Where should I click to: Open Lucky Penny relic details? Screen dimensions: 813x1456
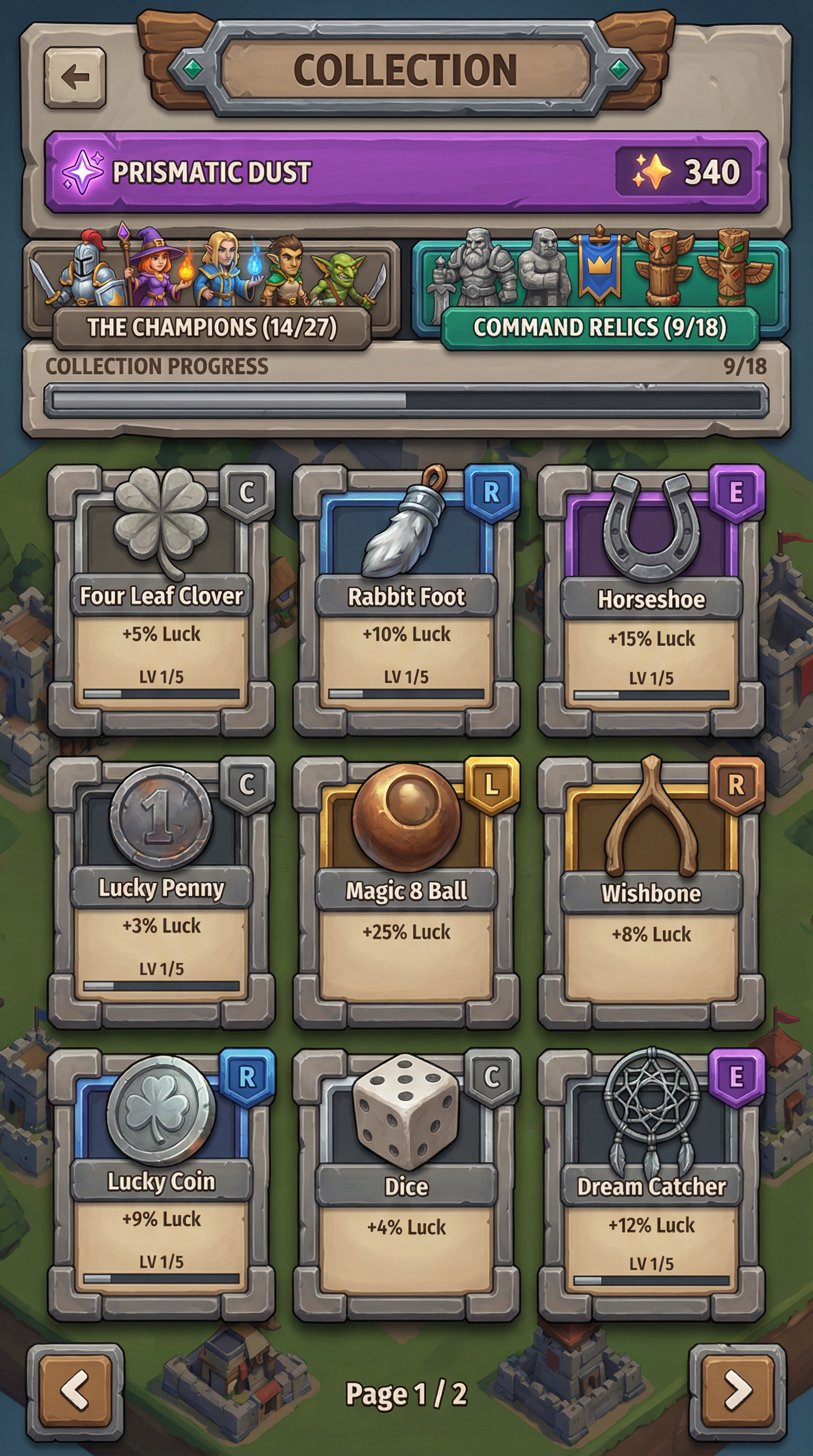(x=161, y=891)
